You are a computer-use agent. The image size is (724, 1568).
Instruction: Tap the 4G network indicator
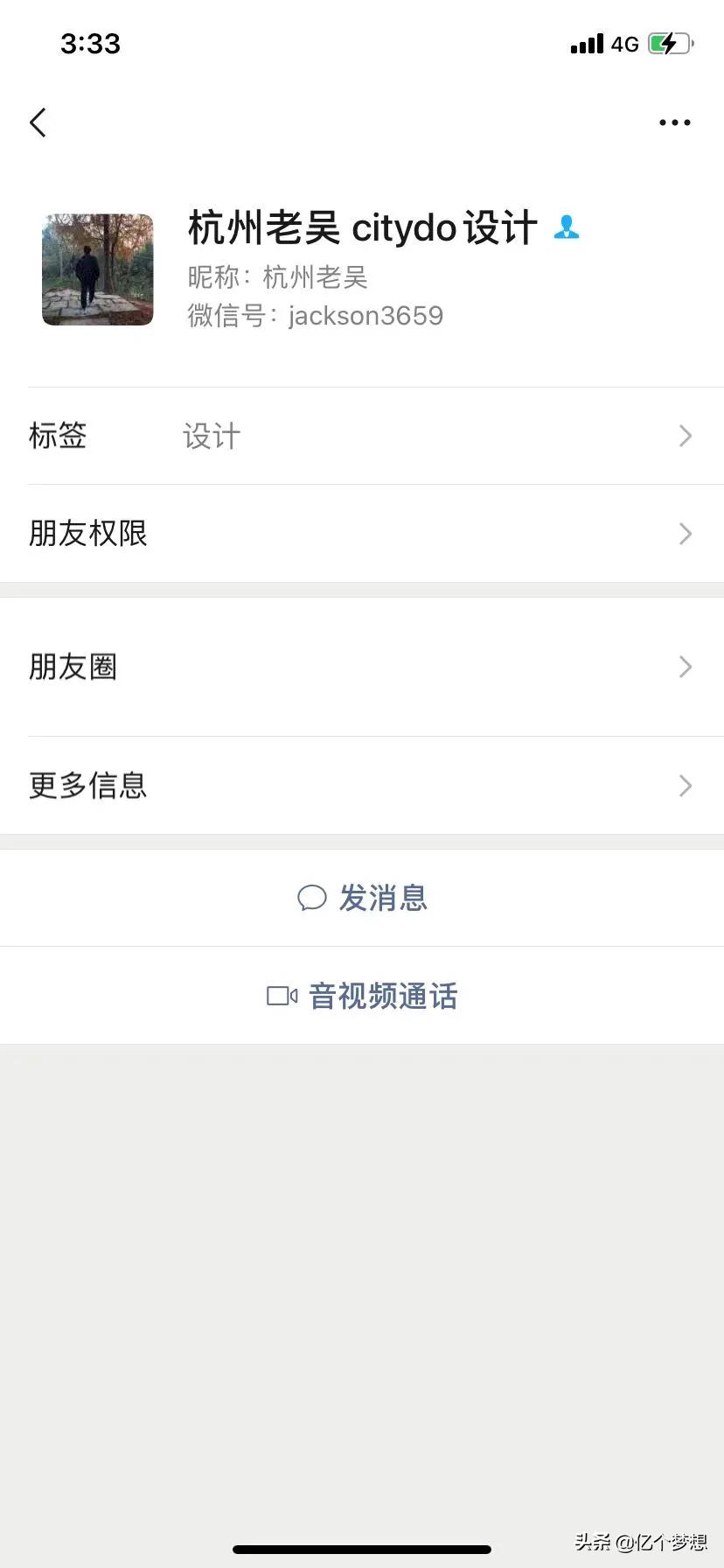point(626,44)
